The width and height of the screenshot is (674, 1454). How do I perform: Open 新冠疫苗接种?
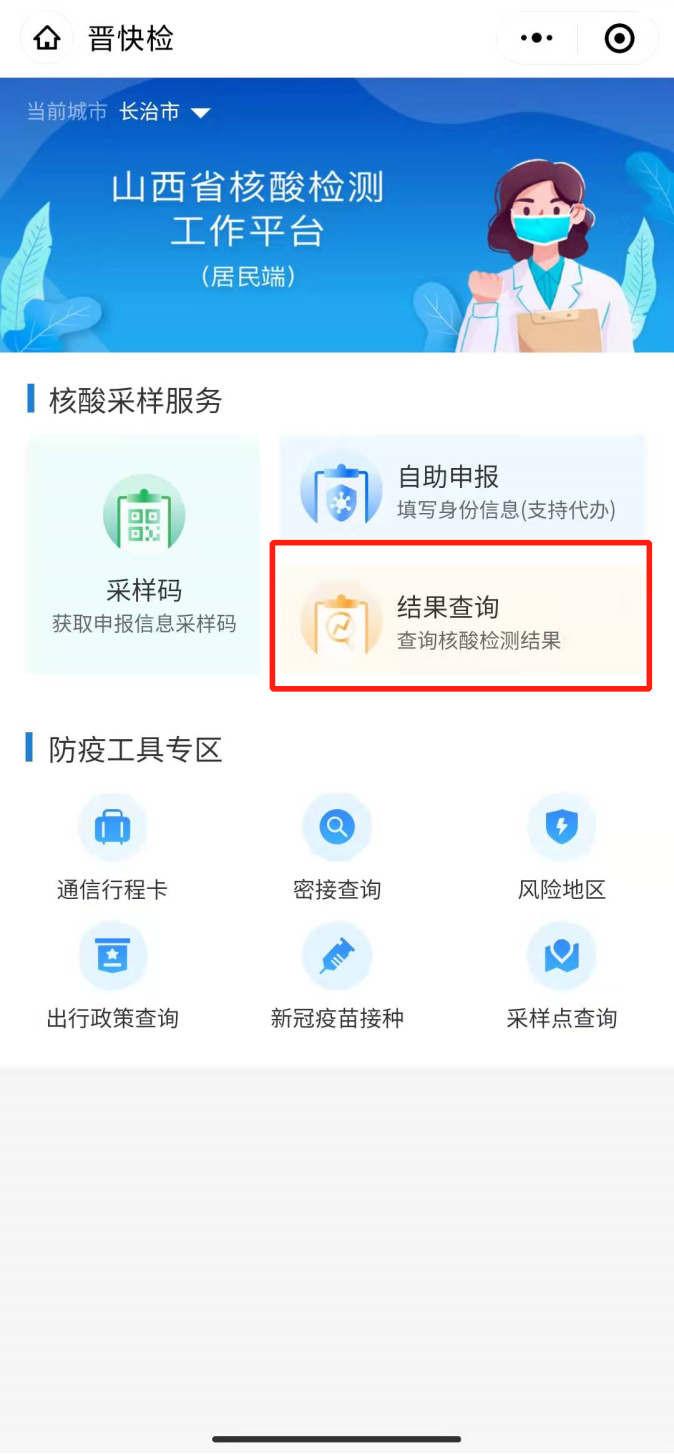[337, 977]
